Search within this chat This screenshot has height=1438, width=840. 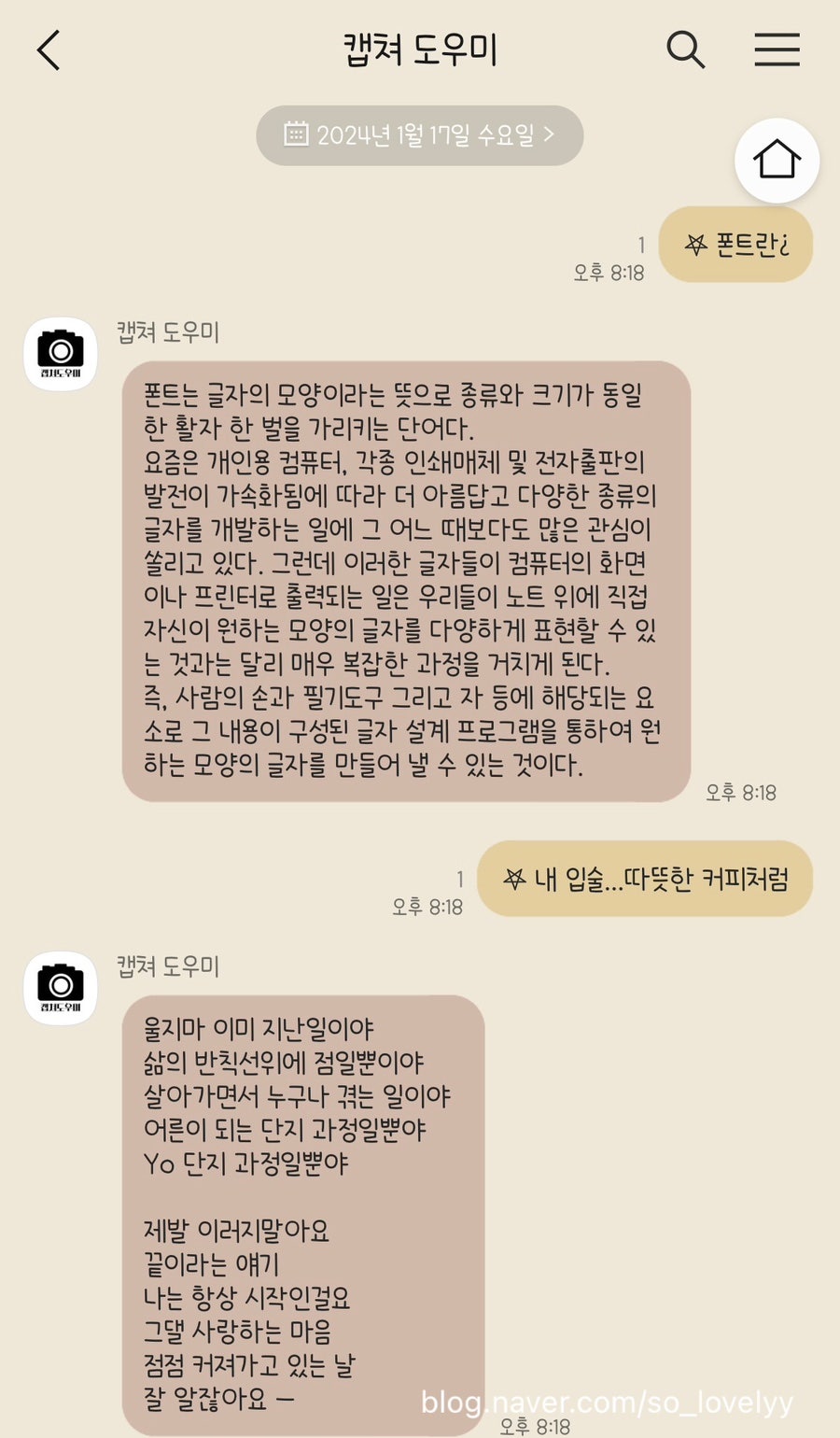685,49
